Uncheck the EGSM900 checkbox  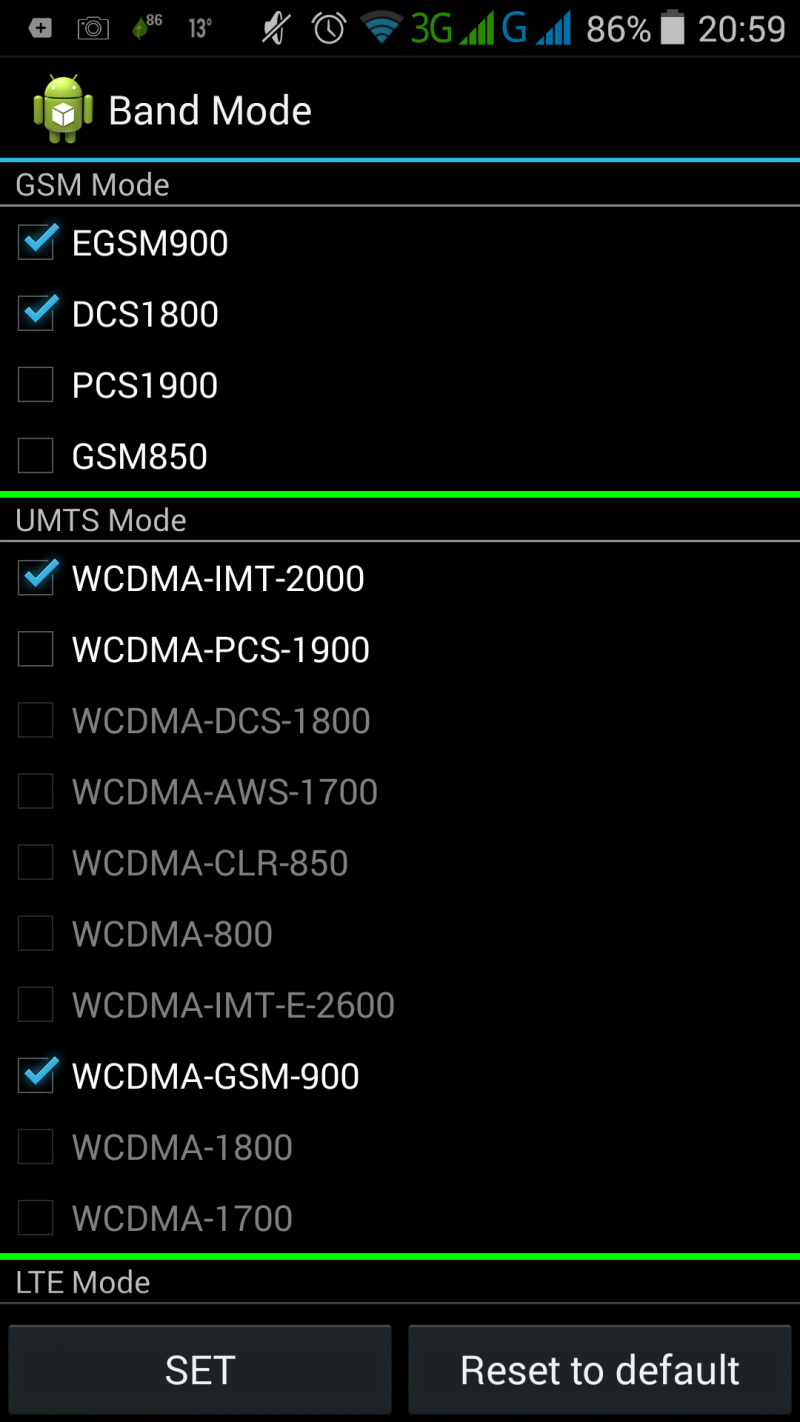36,242
